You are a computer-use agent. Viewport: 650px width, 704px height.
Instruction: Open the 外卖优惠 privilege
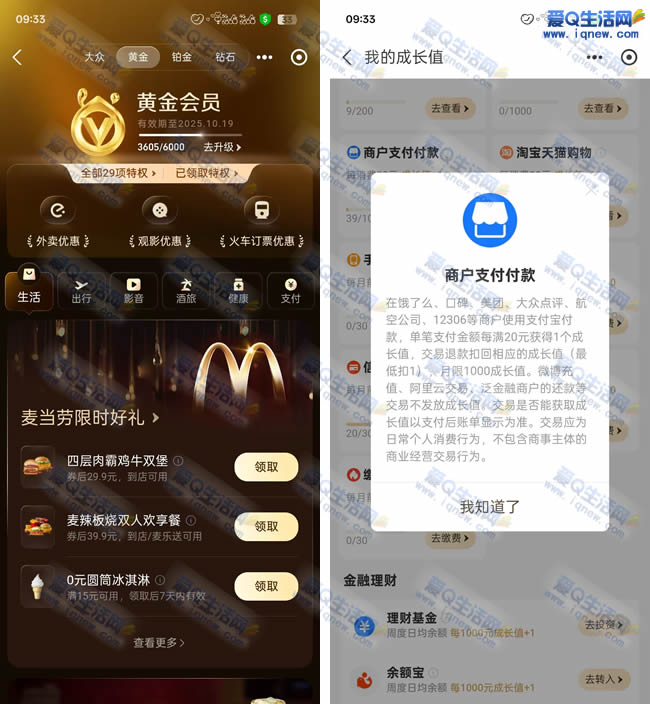point(57,222)
